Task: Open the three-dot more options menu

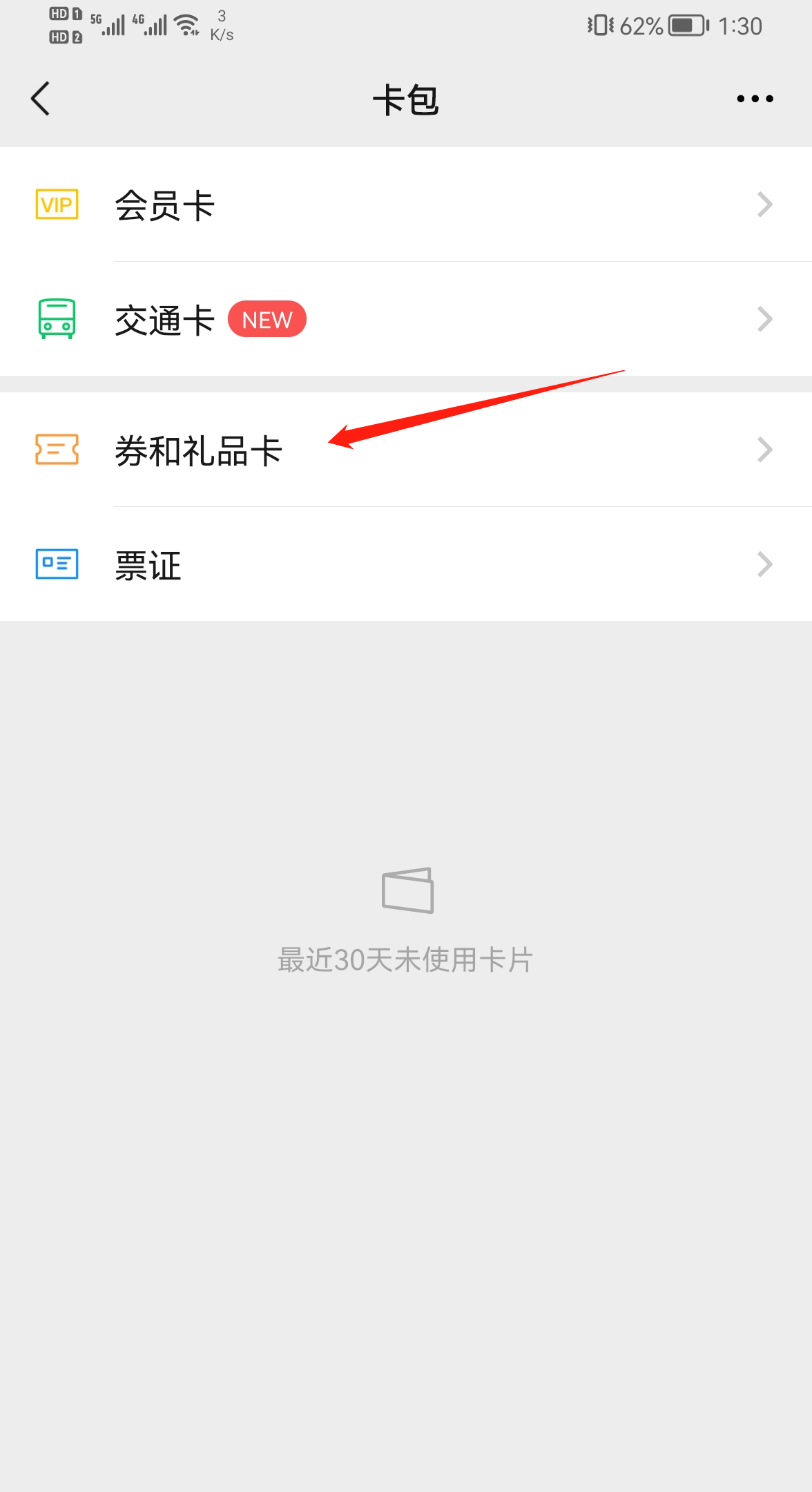Action: [x=755, y=99]
